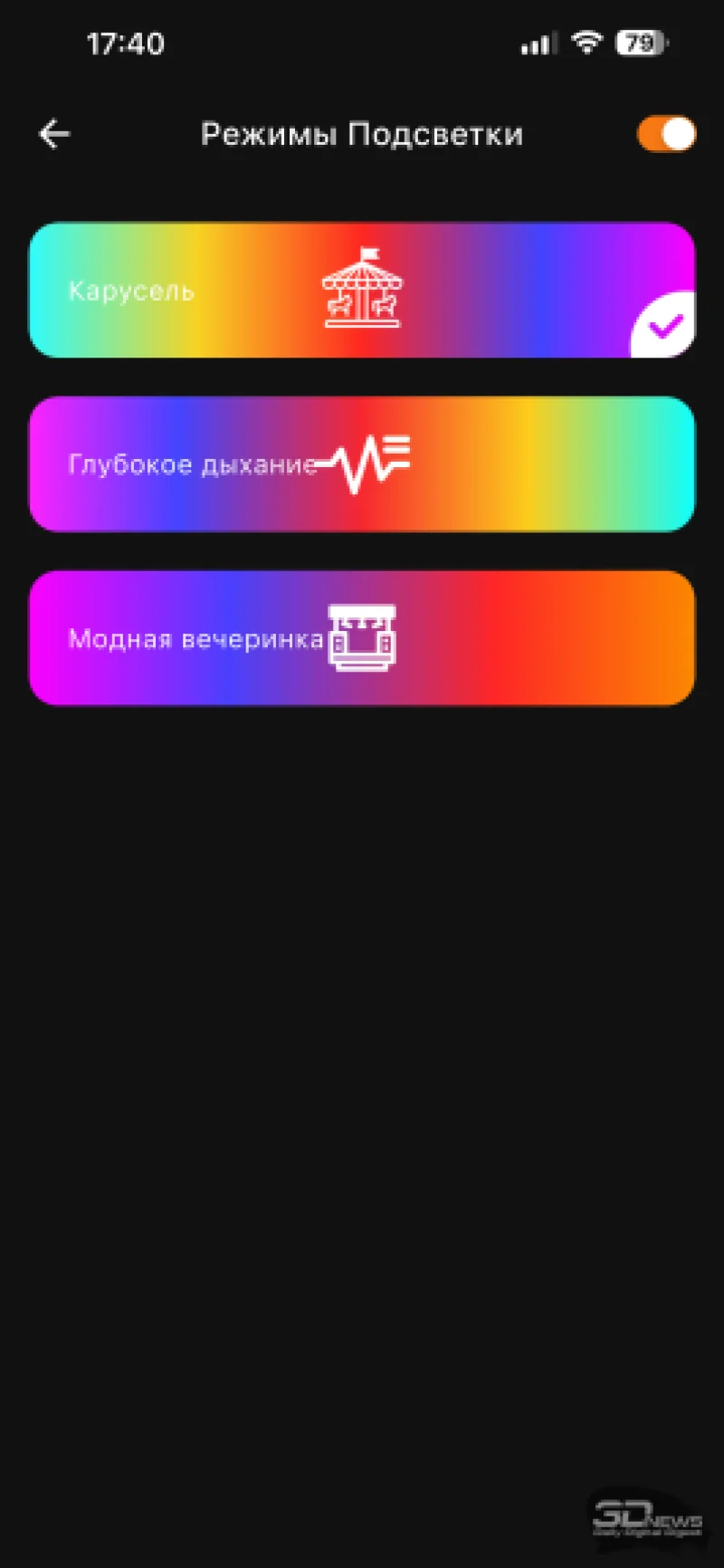Select the Глубокое дыхание lighting mode
Viewport: 724px width, 1568px height.
click(362, 464)
